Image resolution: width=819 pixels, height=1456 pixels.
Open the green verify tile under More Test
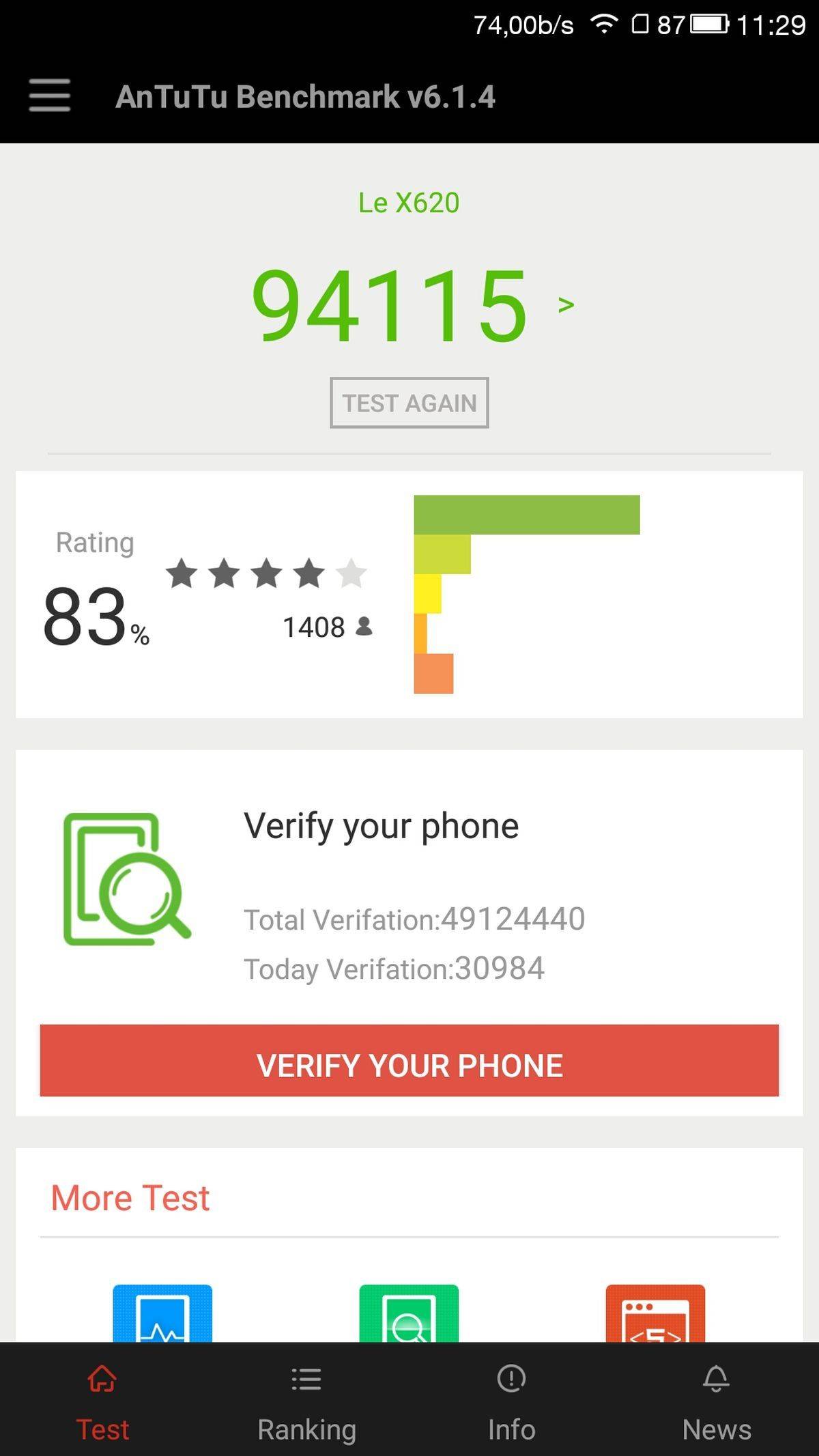pyautogui.click(x=409, y=1313)
